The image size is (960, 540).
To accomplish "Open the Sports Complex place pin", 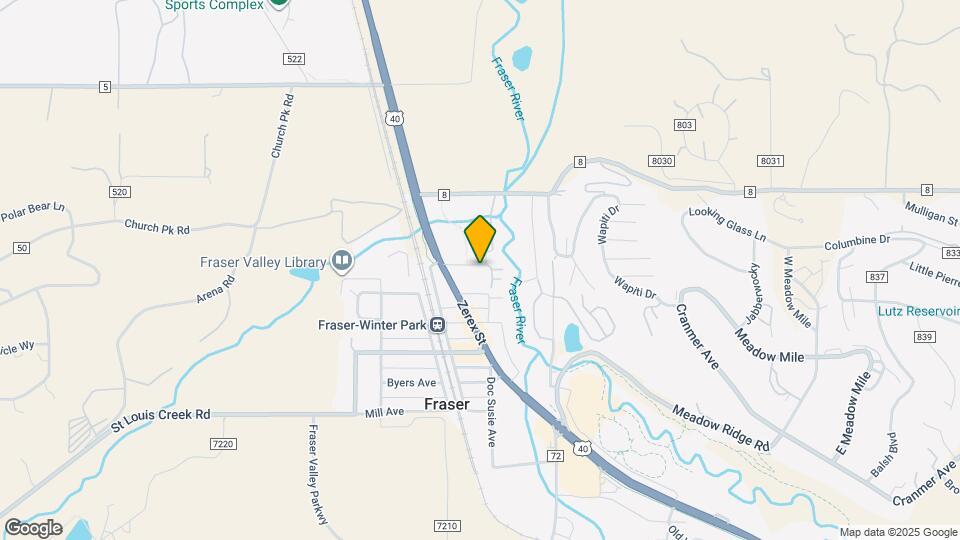I will pos(279,3).
